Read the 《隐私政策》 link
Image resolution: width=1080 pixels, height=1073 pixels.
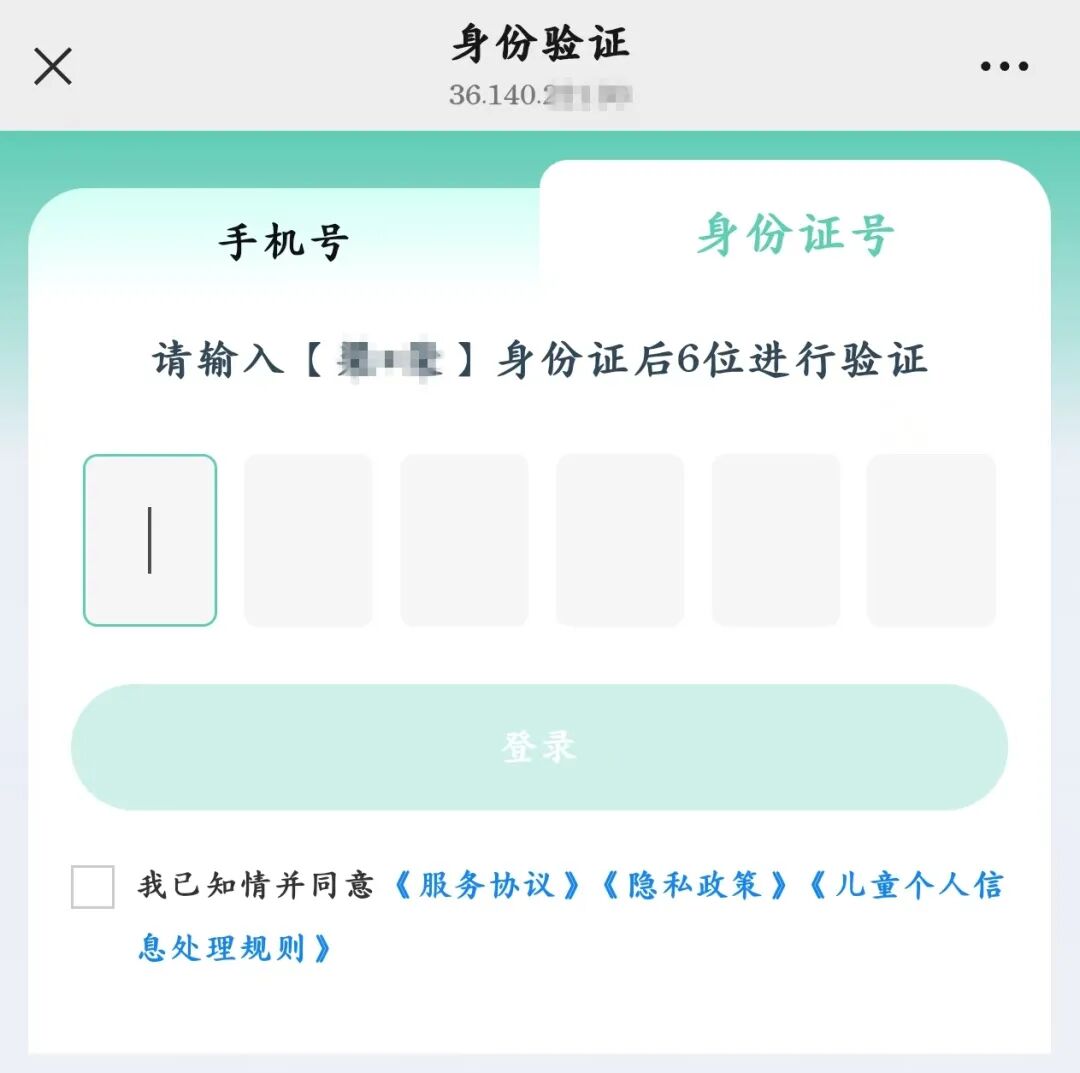tap(696, 885)
